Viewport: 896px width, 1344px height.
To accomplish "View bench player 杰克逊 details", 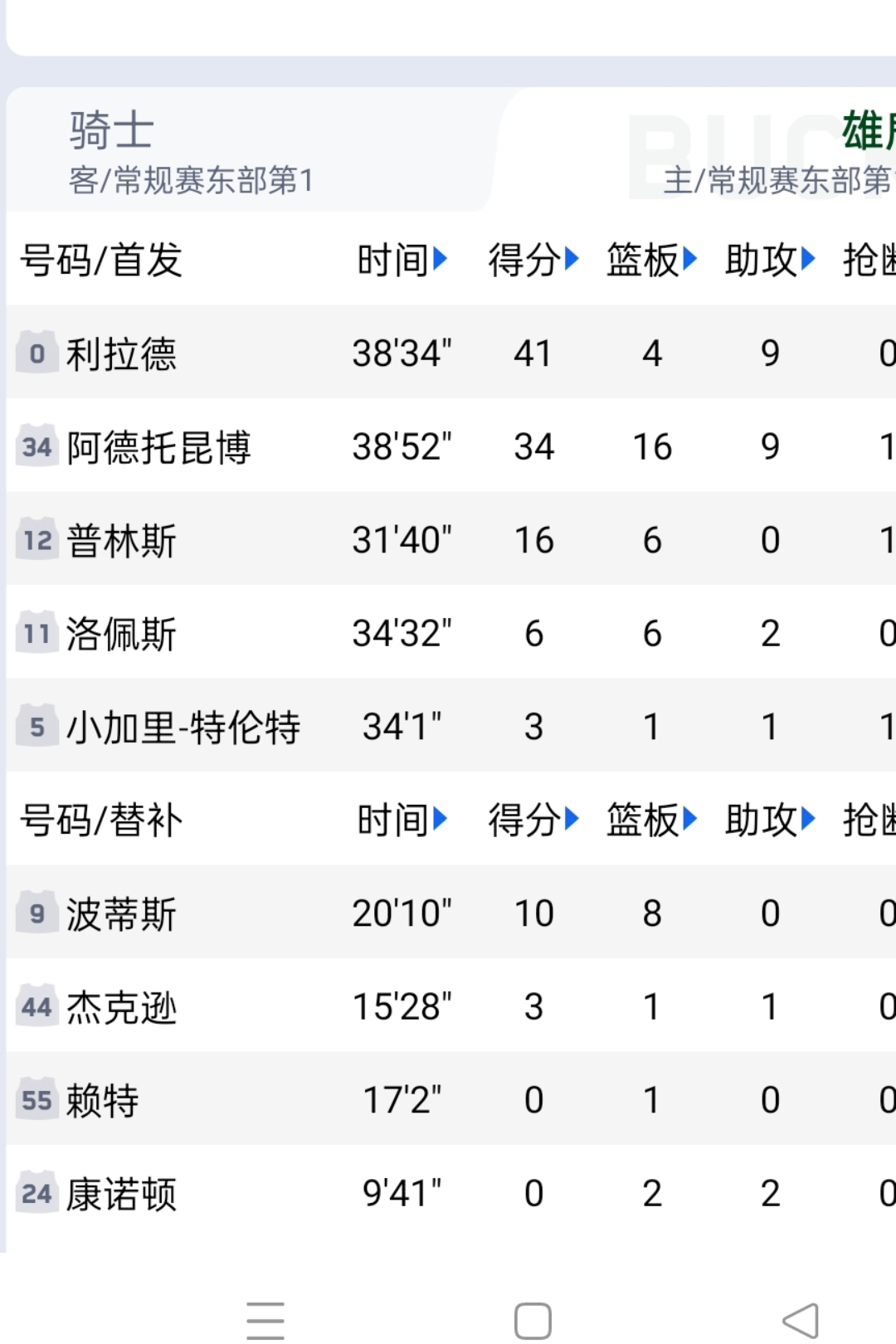I will coord(122,1007).
